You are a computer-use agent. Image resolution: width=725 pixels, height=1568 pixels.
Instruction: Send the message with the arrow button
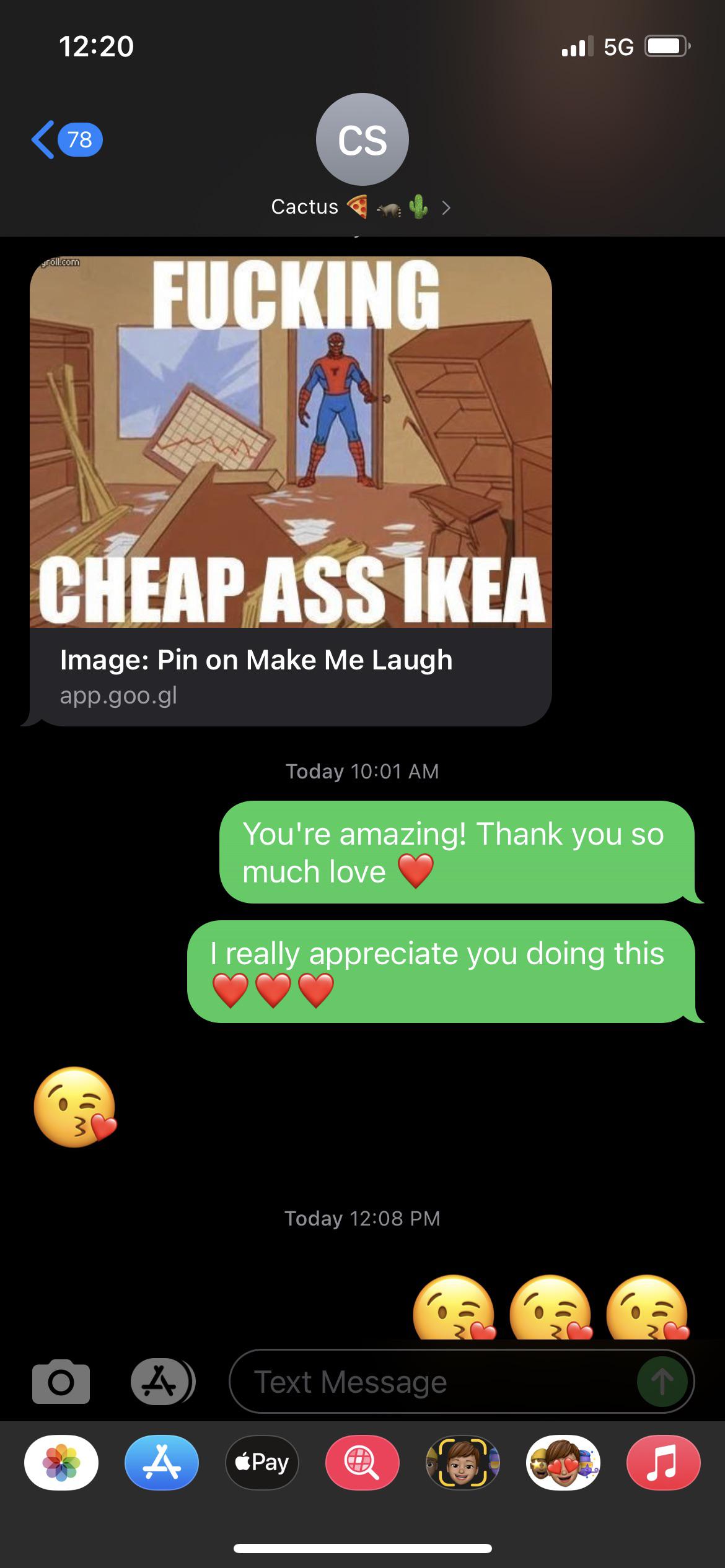point(662,1382)
